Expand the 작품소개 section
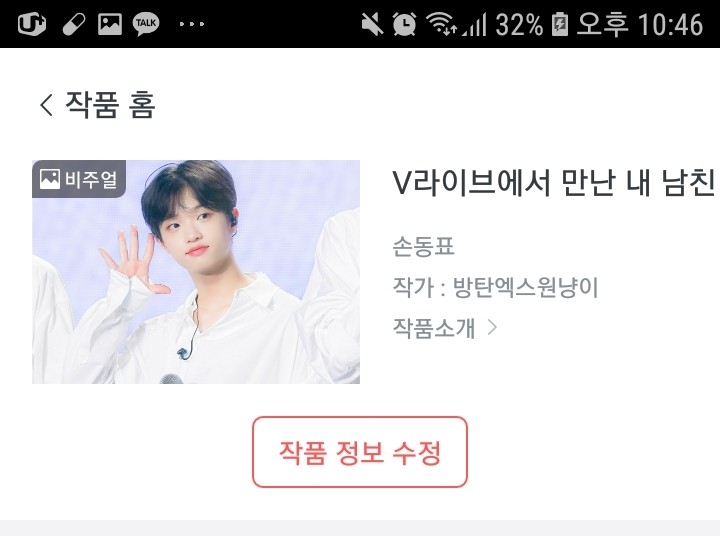 [x=445, y=327]
